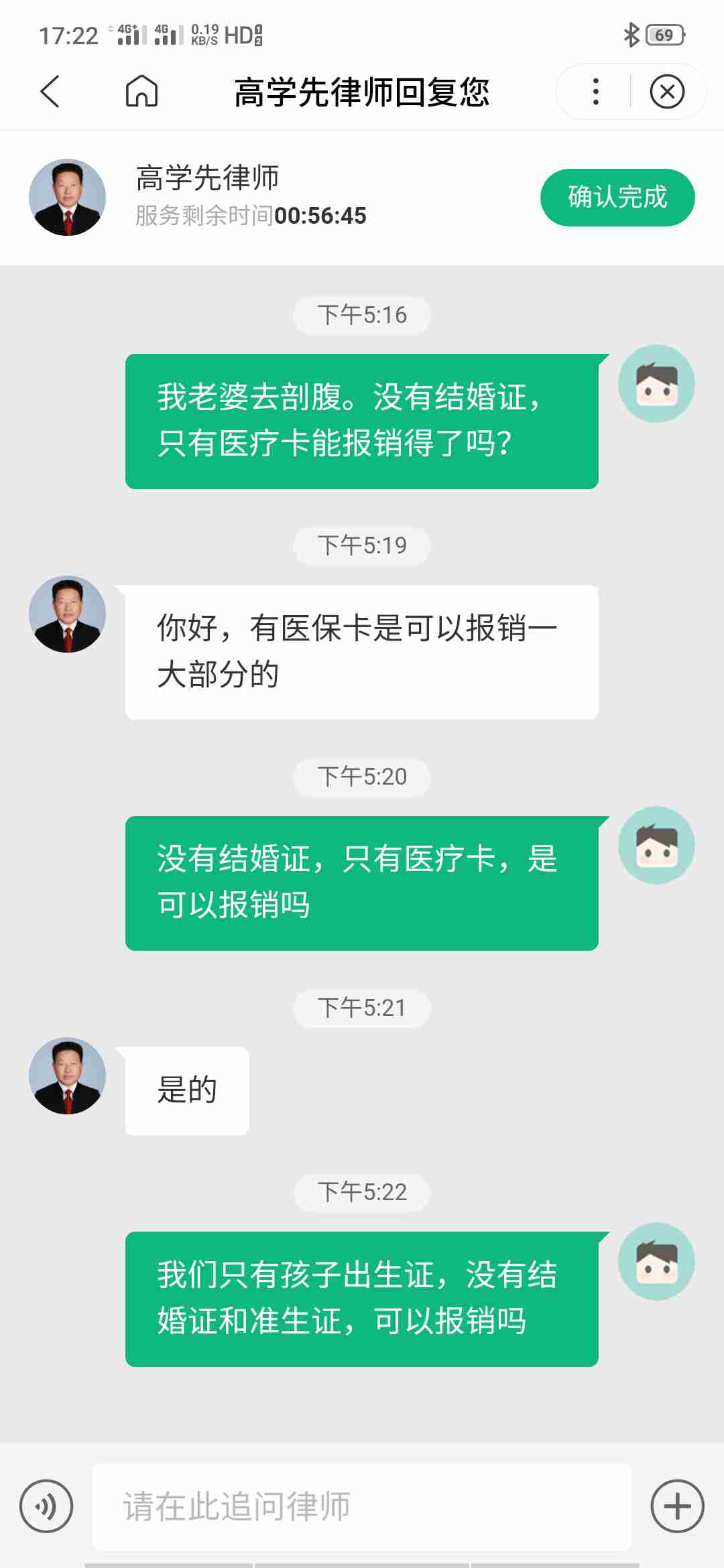Focus the 请在此追问律师 text field
This screenshot has width=724, height=1568.
(x=362, y=1506)
